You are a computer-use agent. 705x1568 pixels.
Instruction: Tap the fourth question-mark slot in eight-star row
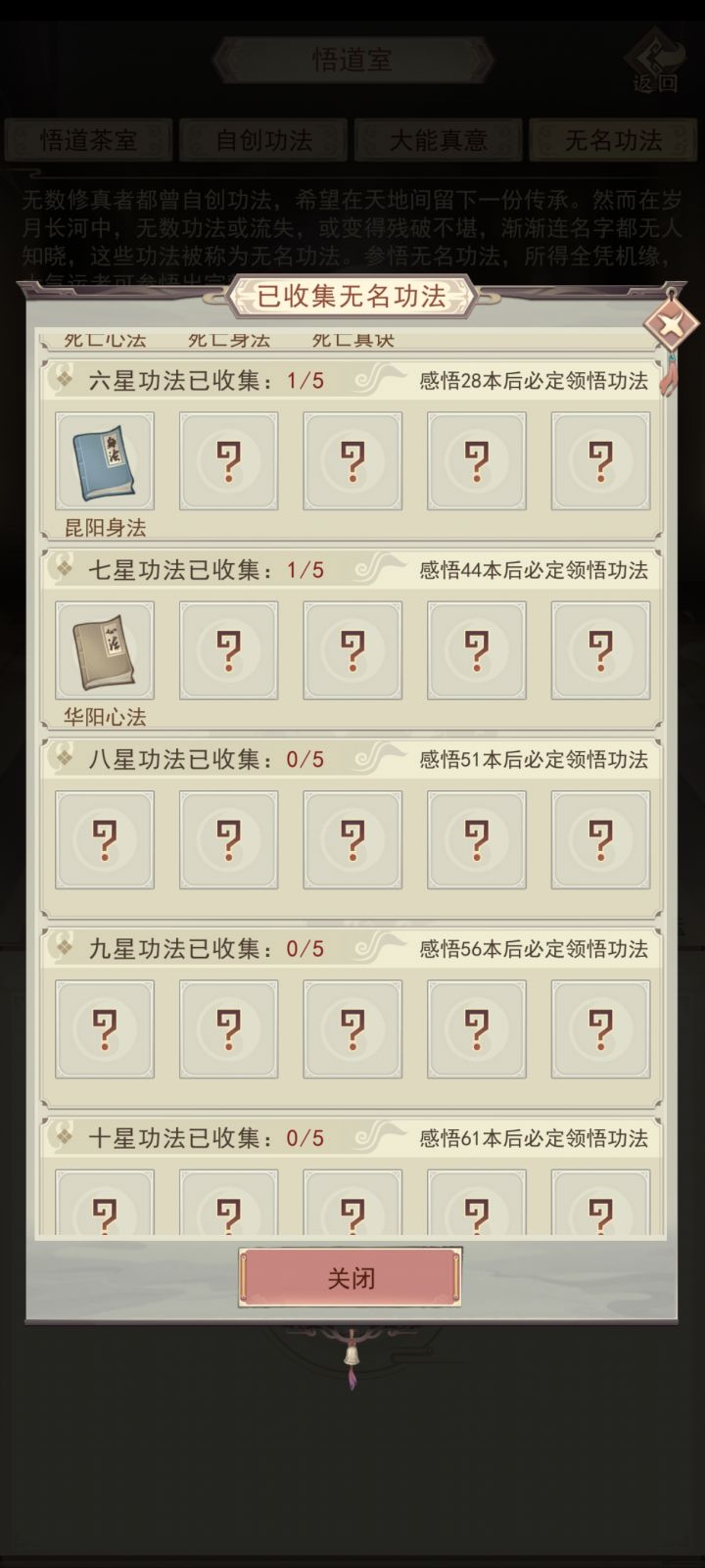[476, 839]
